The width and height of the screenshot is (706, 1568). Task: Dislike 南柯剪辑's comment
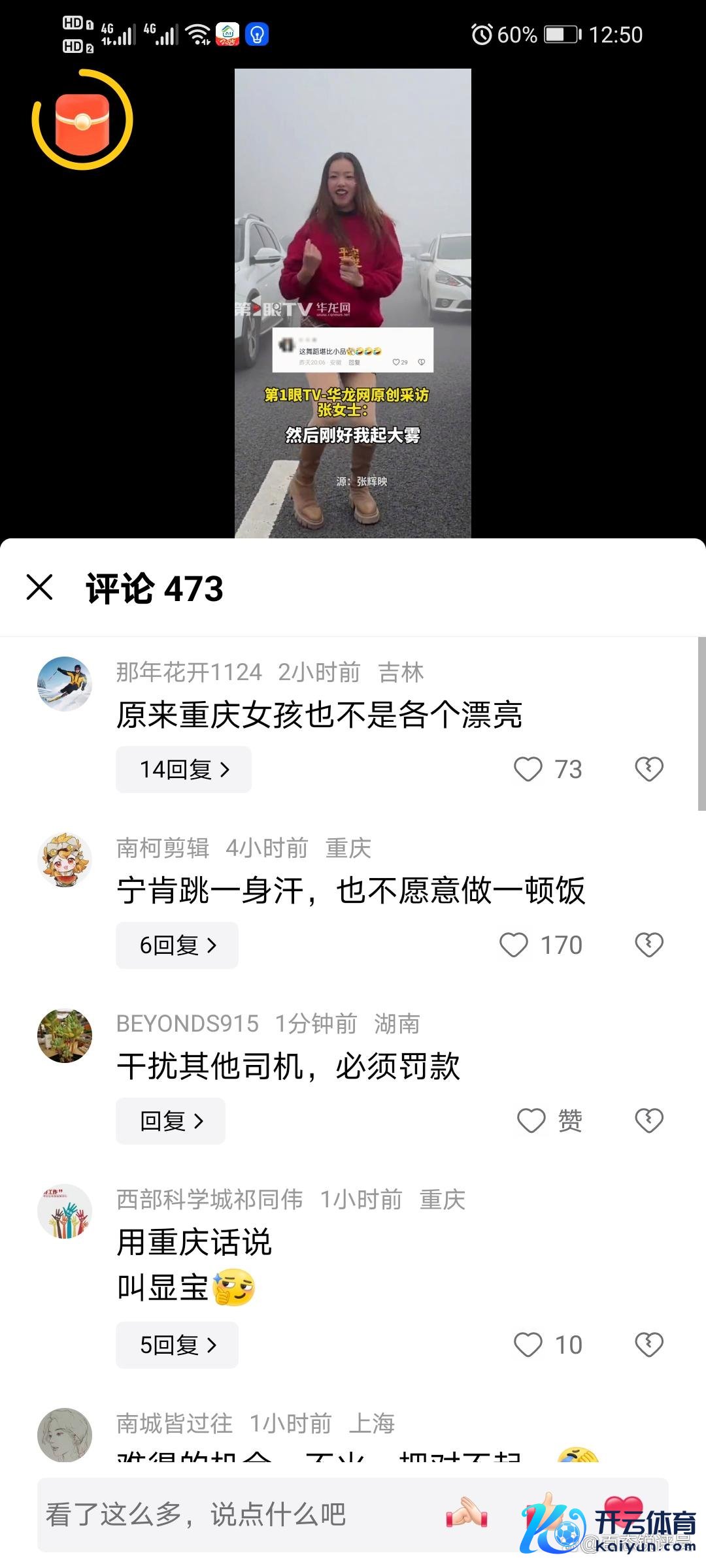point(649,945)
